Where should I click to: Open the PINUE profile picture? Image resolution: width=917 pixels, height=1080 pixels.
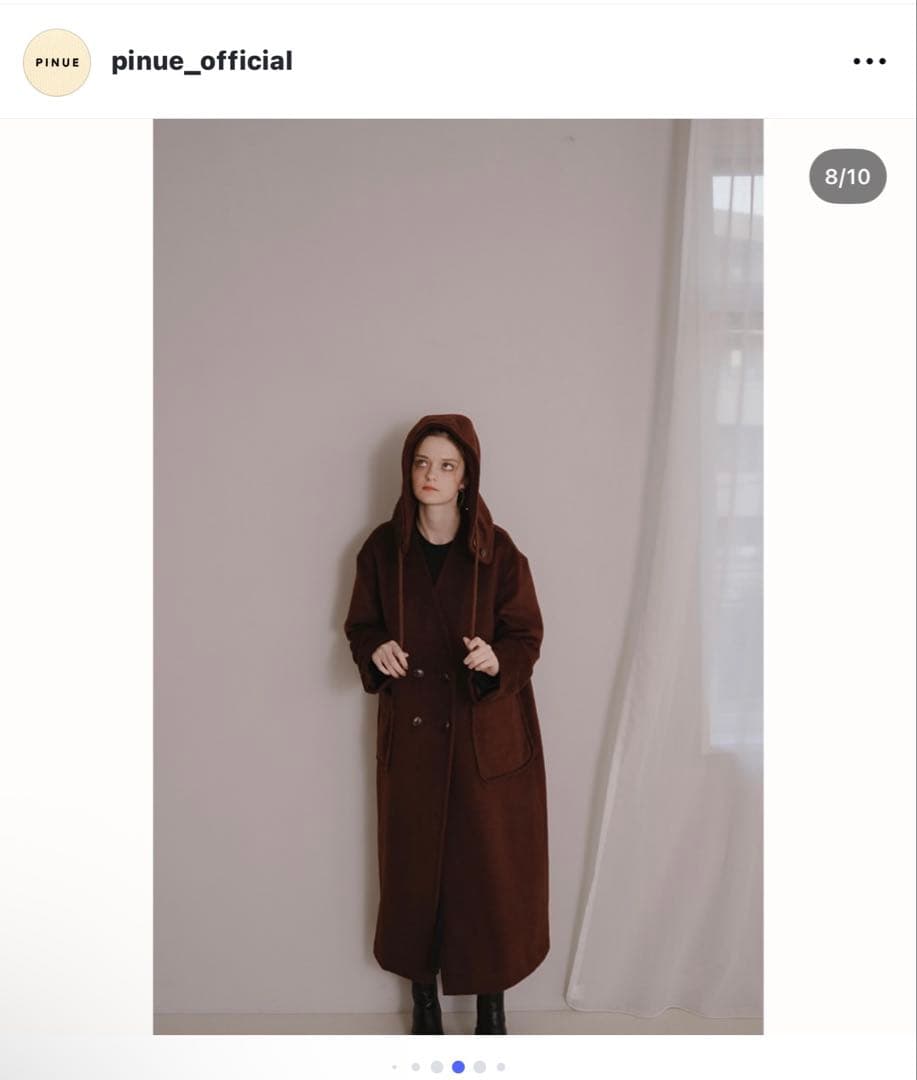(57, 62)
